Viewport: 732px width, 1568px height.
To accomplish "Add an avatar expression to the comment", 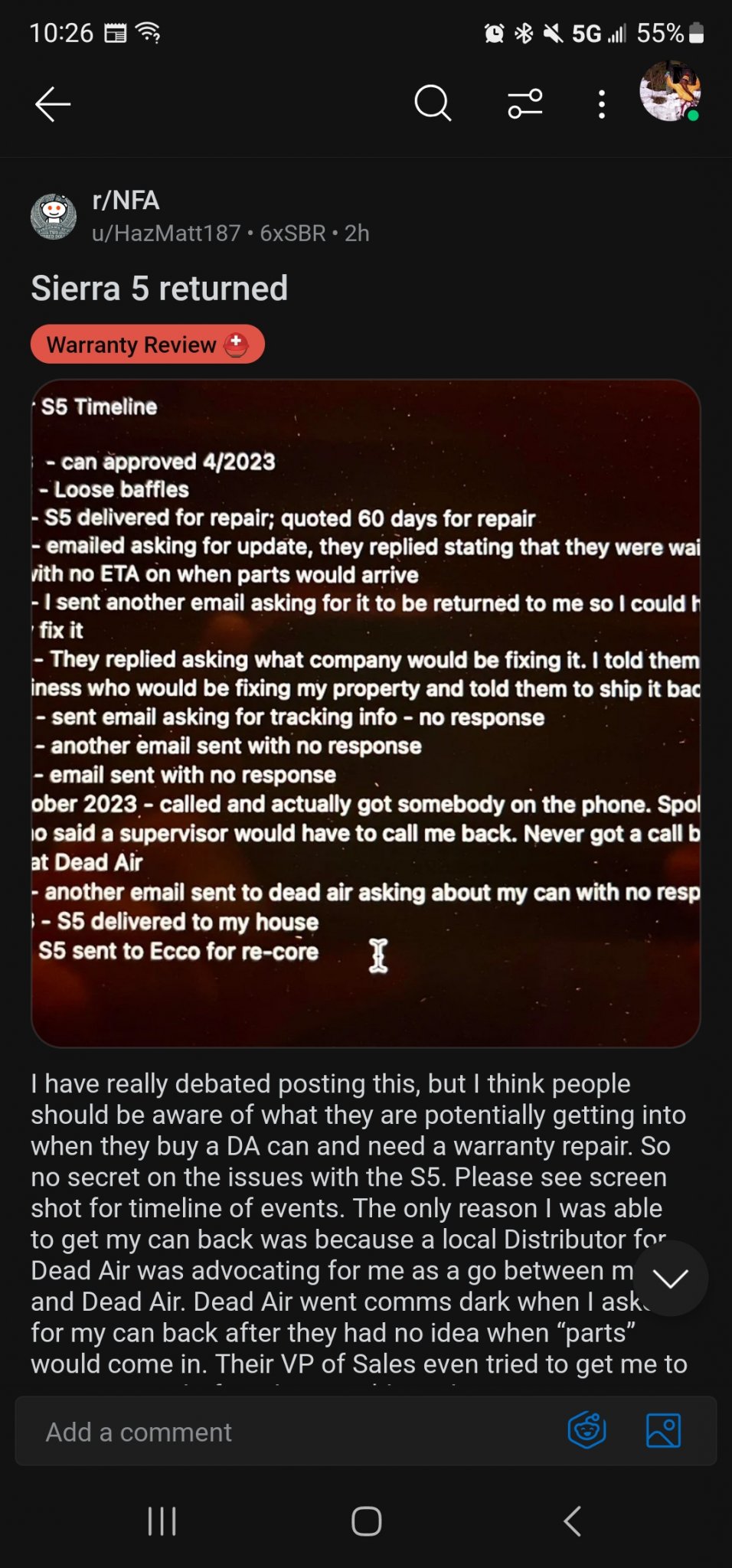I will tap(587, 1430).
